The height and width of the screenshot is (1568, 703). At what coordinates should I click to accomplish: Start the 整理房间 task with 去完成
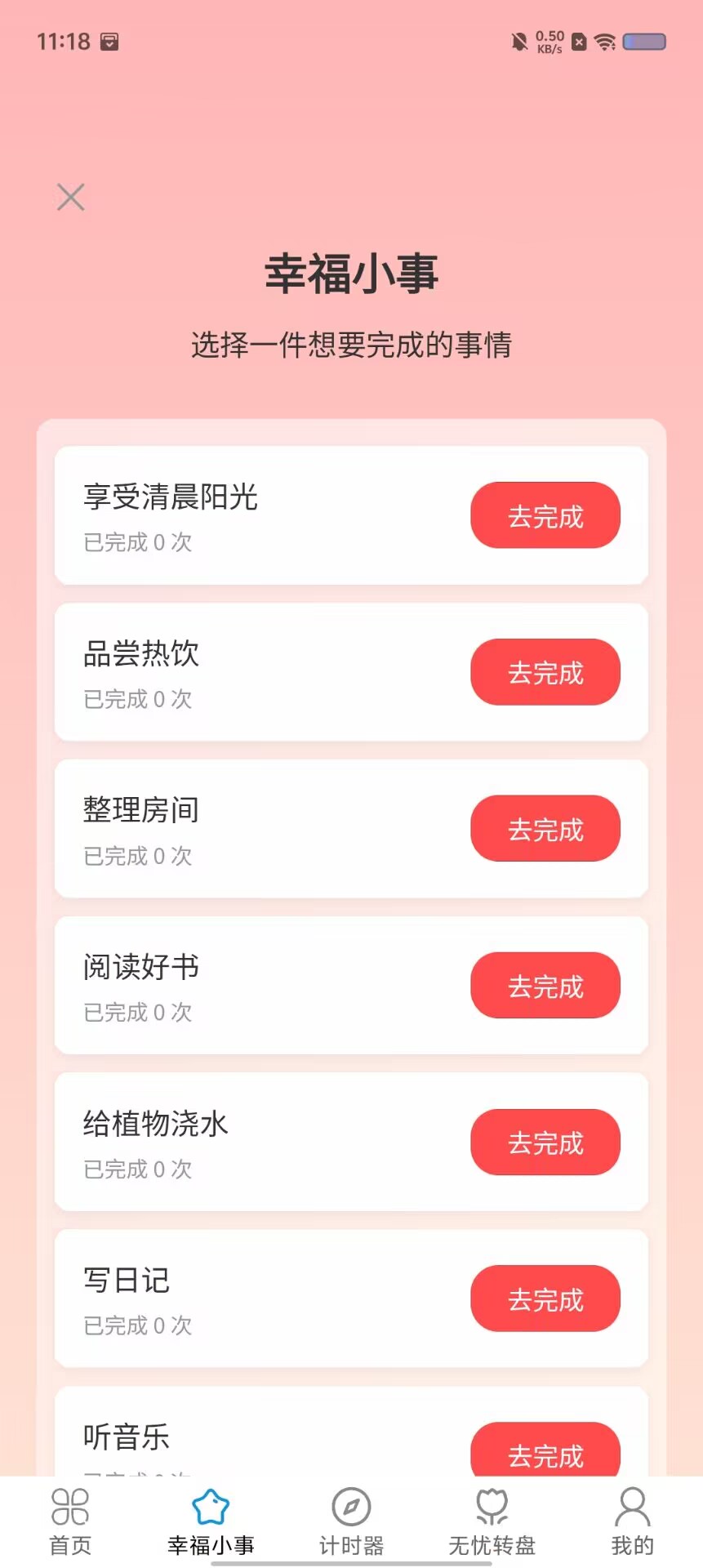pyautogui.click(x=545, y=829)
